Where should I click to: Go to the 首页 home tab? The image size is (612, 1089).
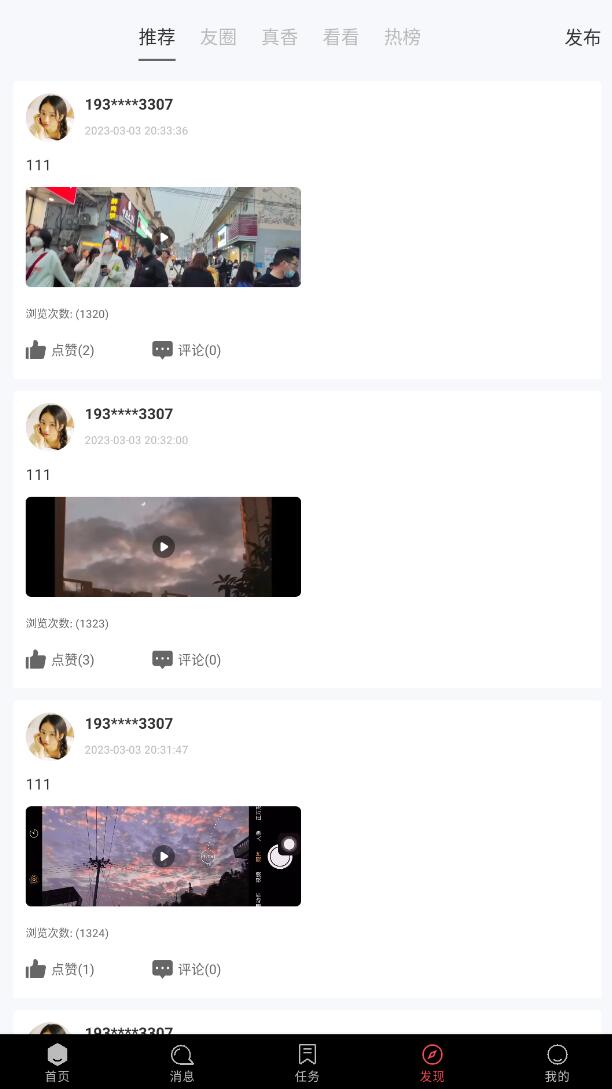(x=57, y=1062)
